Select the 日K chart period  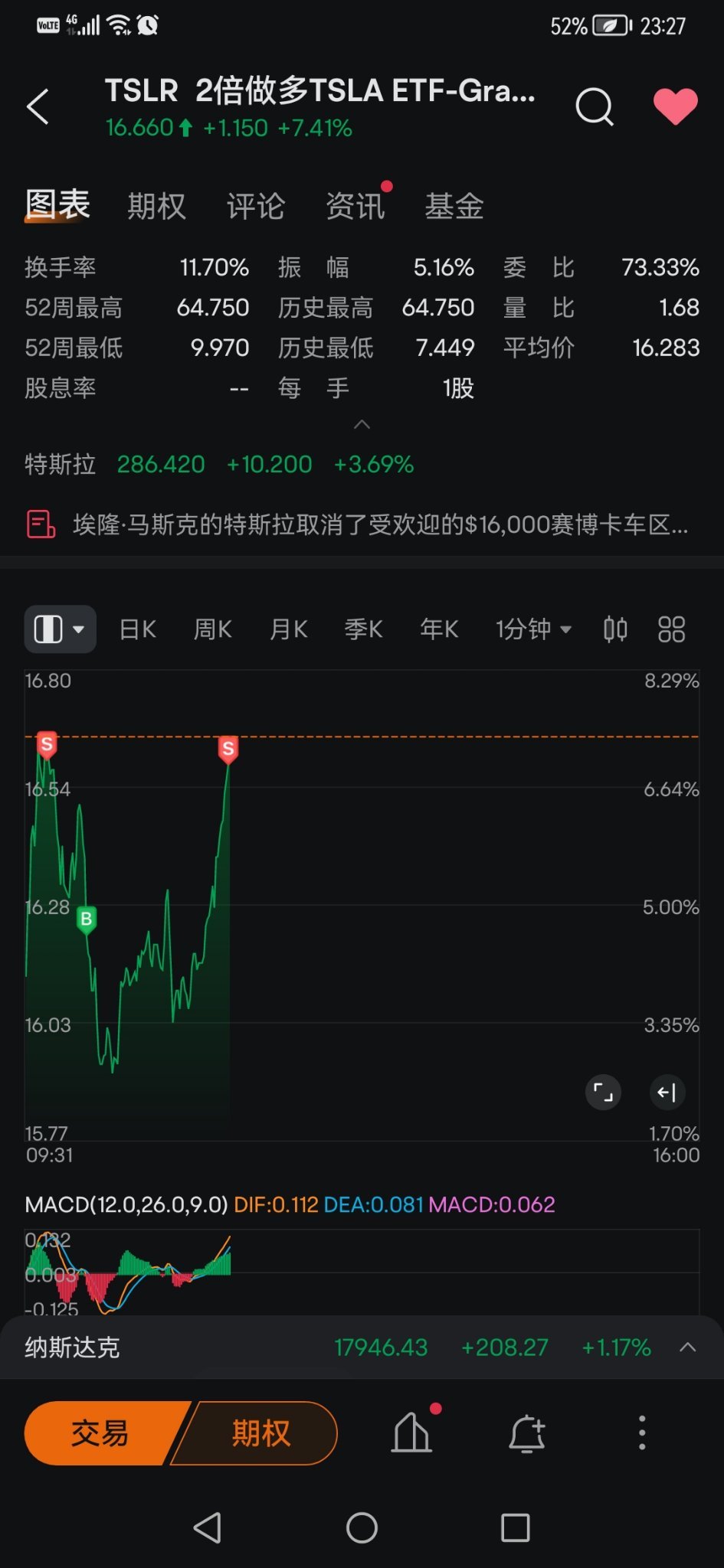point(138,629)
